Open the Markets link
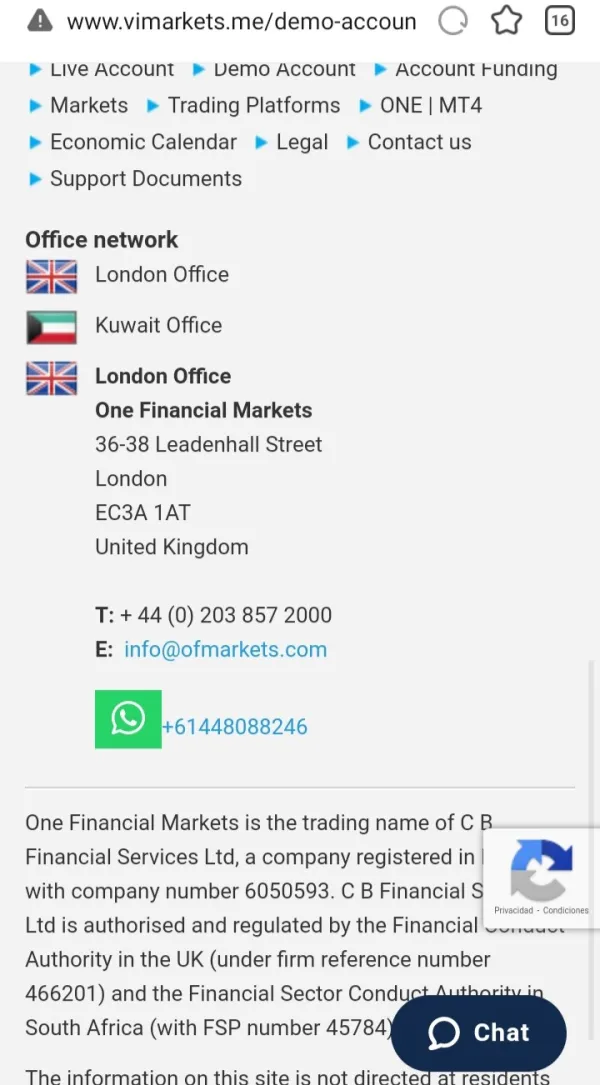This screenshot has height=1085, width=600. coord(89,105)
